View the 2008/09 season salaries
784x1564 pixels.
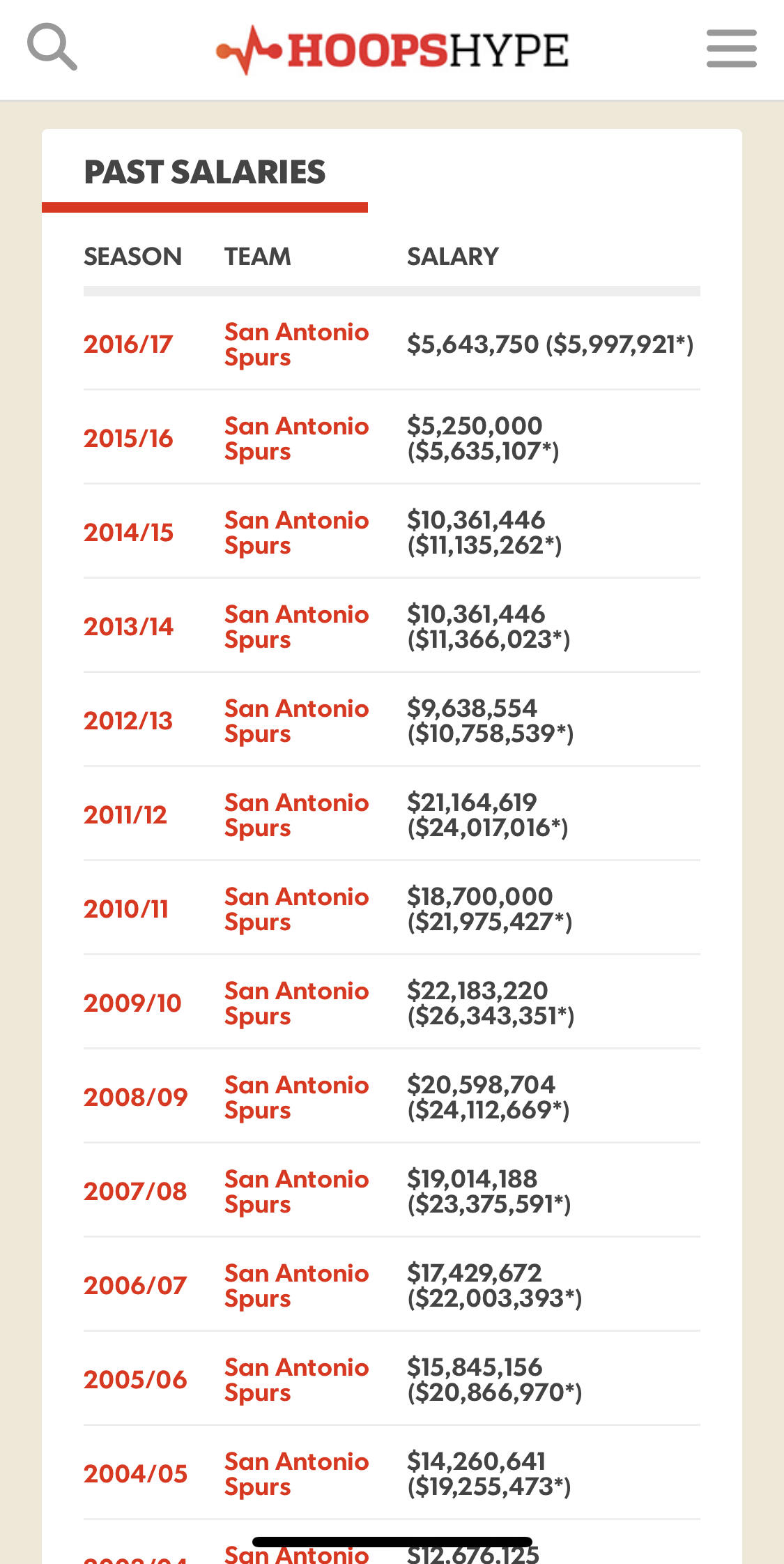(x=136, y=1098)
